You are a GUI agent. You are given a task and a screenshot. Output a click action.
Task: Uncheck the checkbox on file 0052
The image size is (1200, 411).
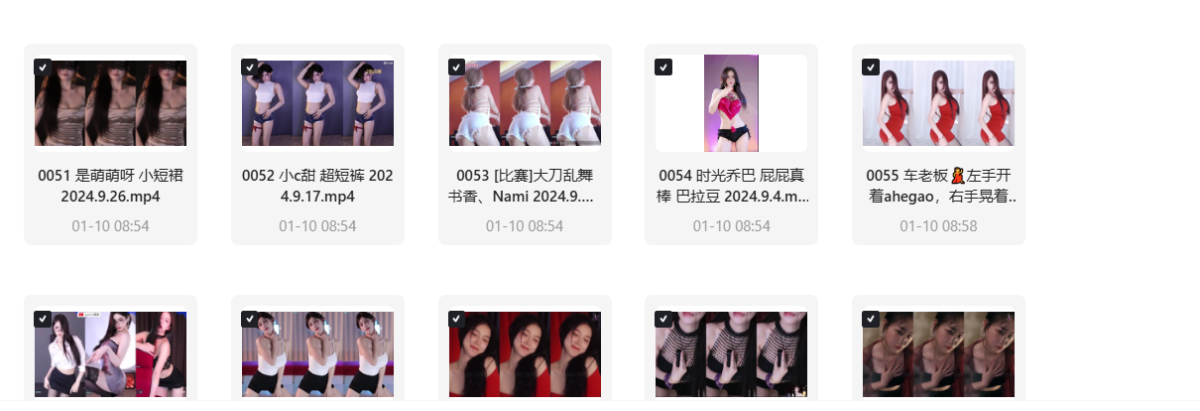pos(249,67)
